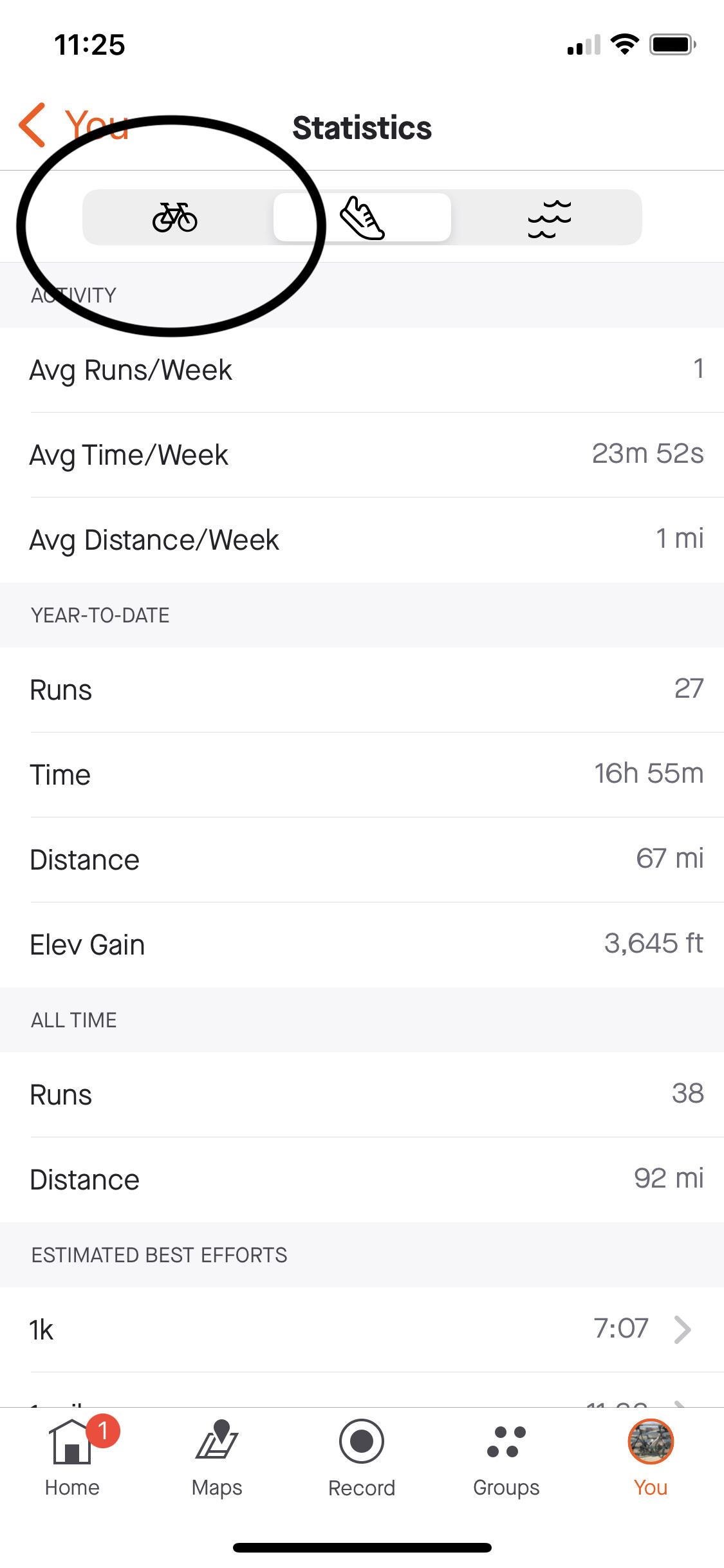
Task: Switch to the Groups tab
Action: tap(506, 1458)
